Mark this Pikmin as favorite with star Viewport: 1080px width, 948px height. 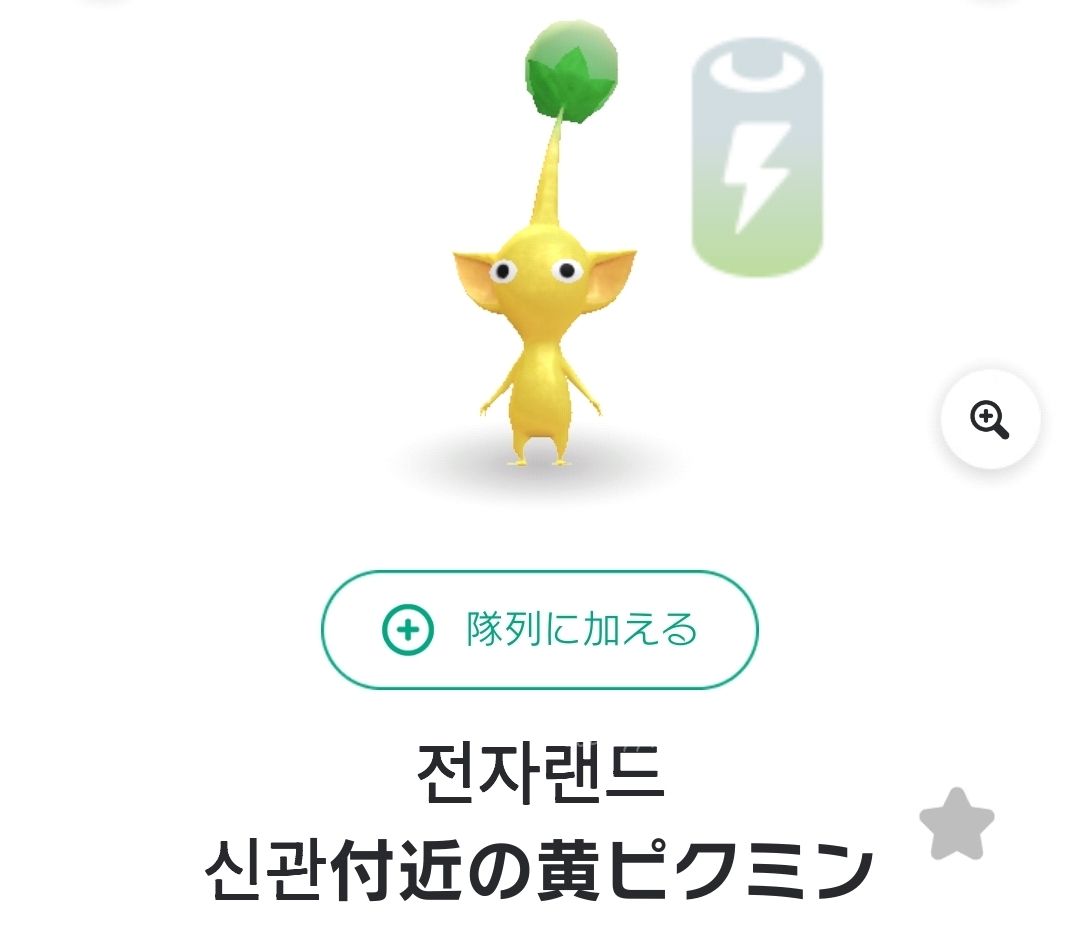click(957, 825)
